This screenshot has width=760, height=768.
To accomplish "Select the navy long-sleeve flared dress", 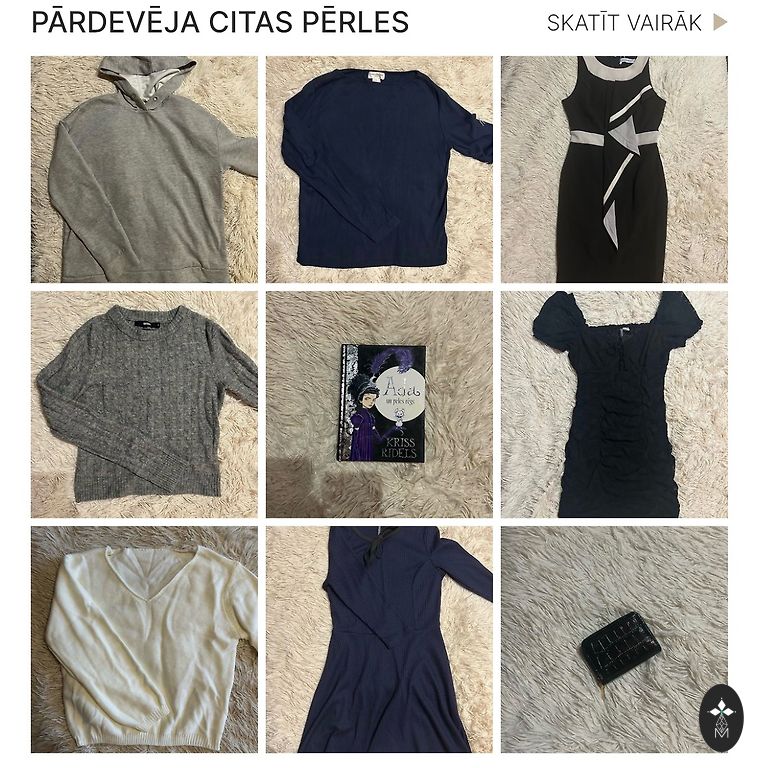I will (x=379, y=639).
